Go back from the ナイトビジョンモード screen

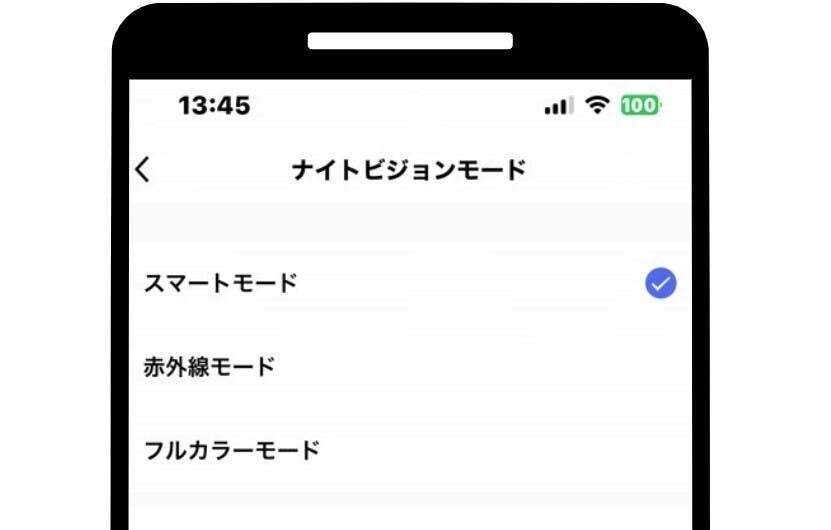click(143, 170)
